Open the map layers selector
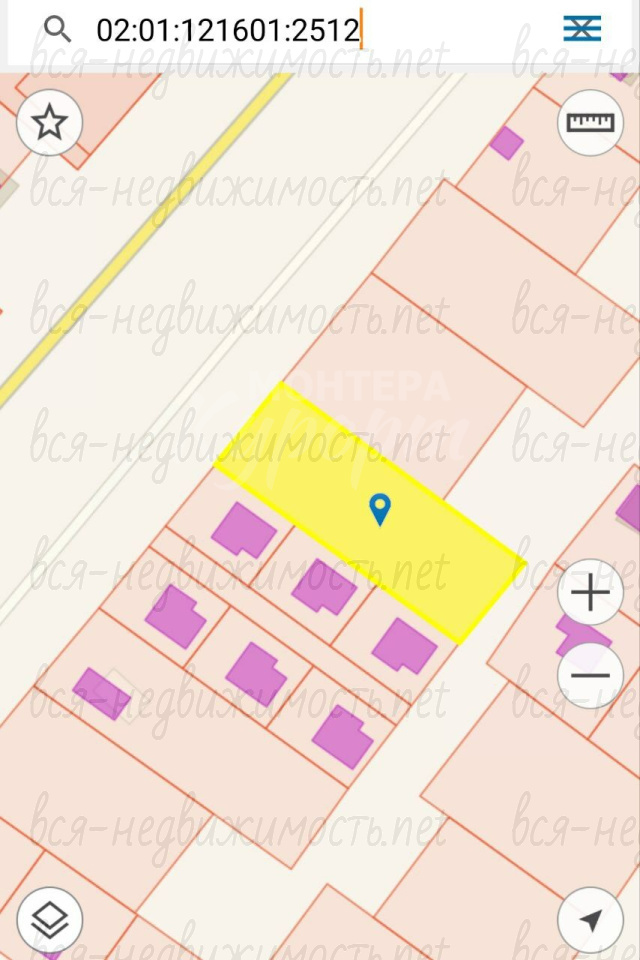The image size is (640, 960). [50, 920]
